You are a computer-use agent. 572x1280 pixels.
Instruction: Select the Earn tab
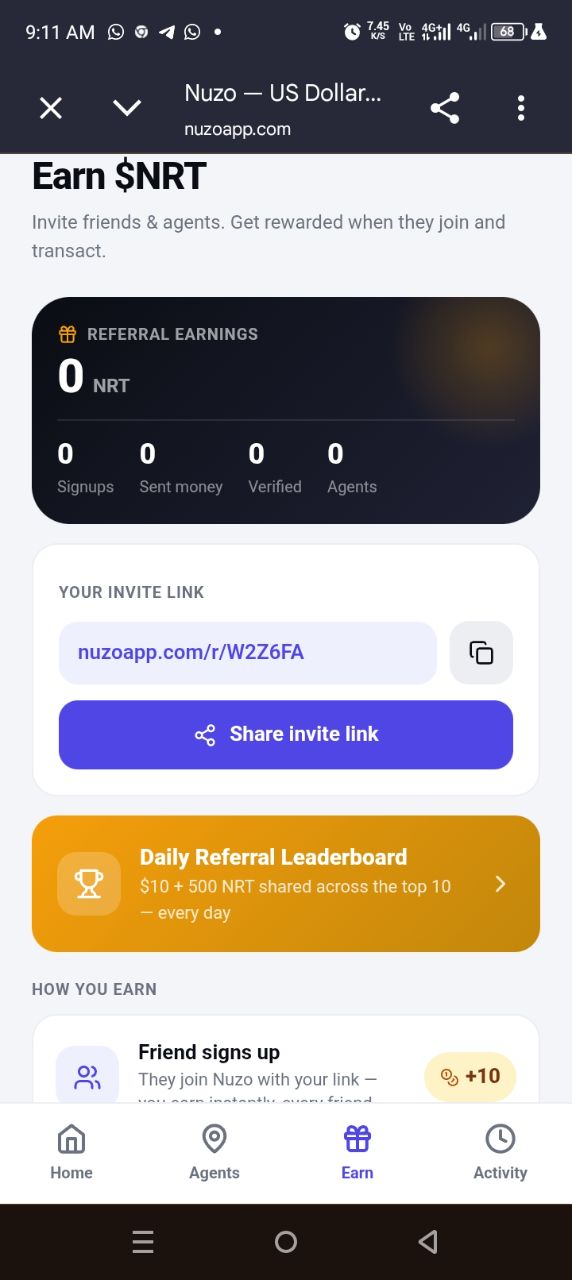[357, 1153]
